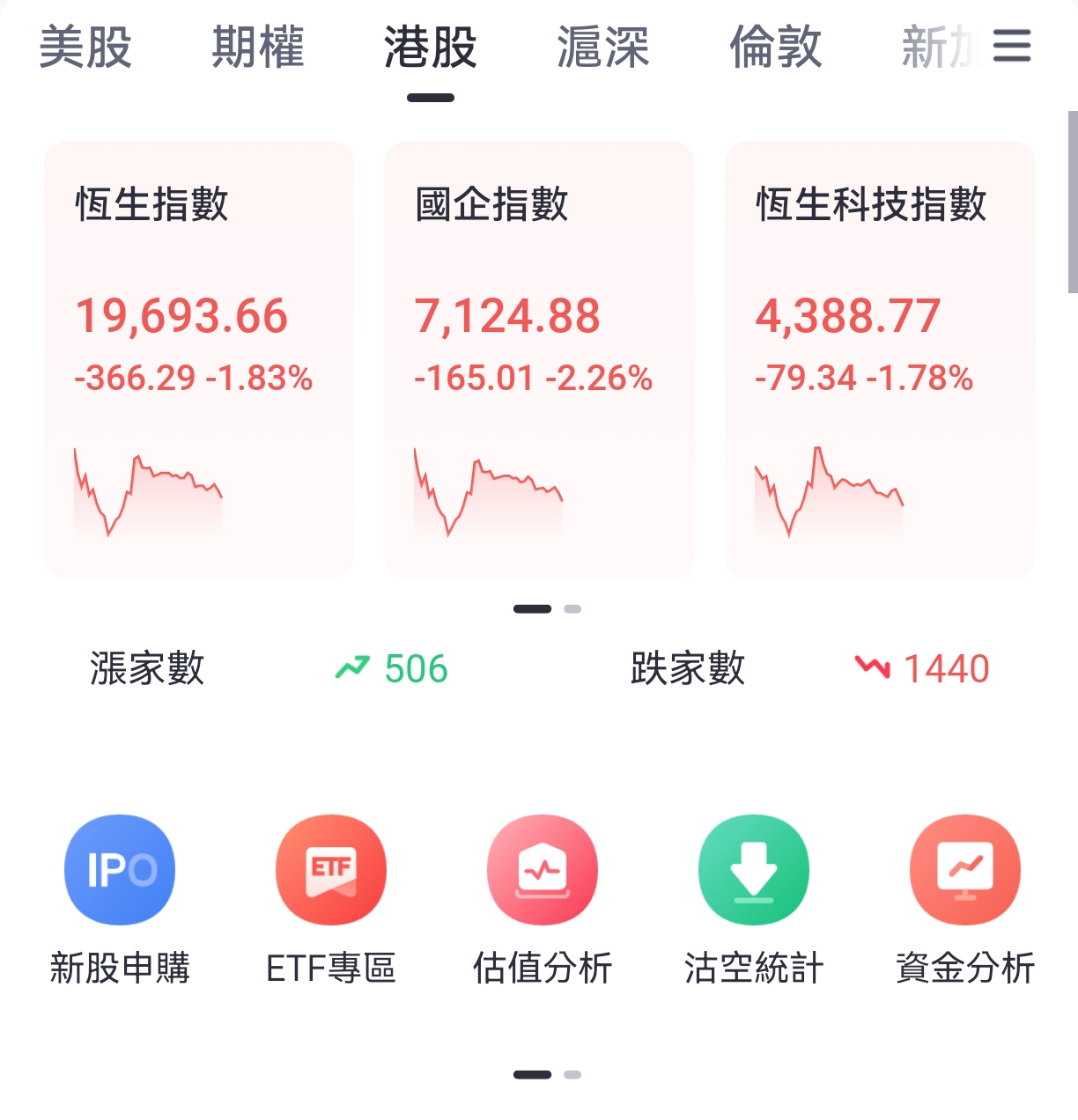The image size is (1078, 1120).
Task: Switch to the 倫敦 tab
Action: [x=776, y=50]
